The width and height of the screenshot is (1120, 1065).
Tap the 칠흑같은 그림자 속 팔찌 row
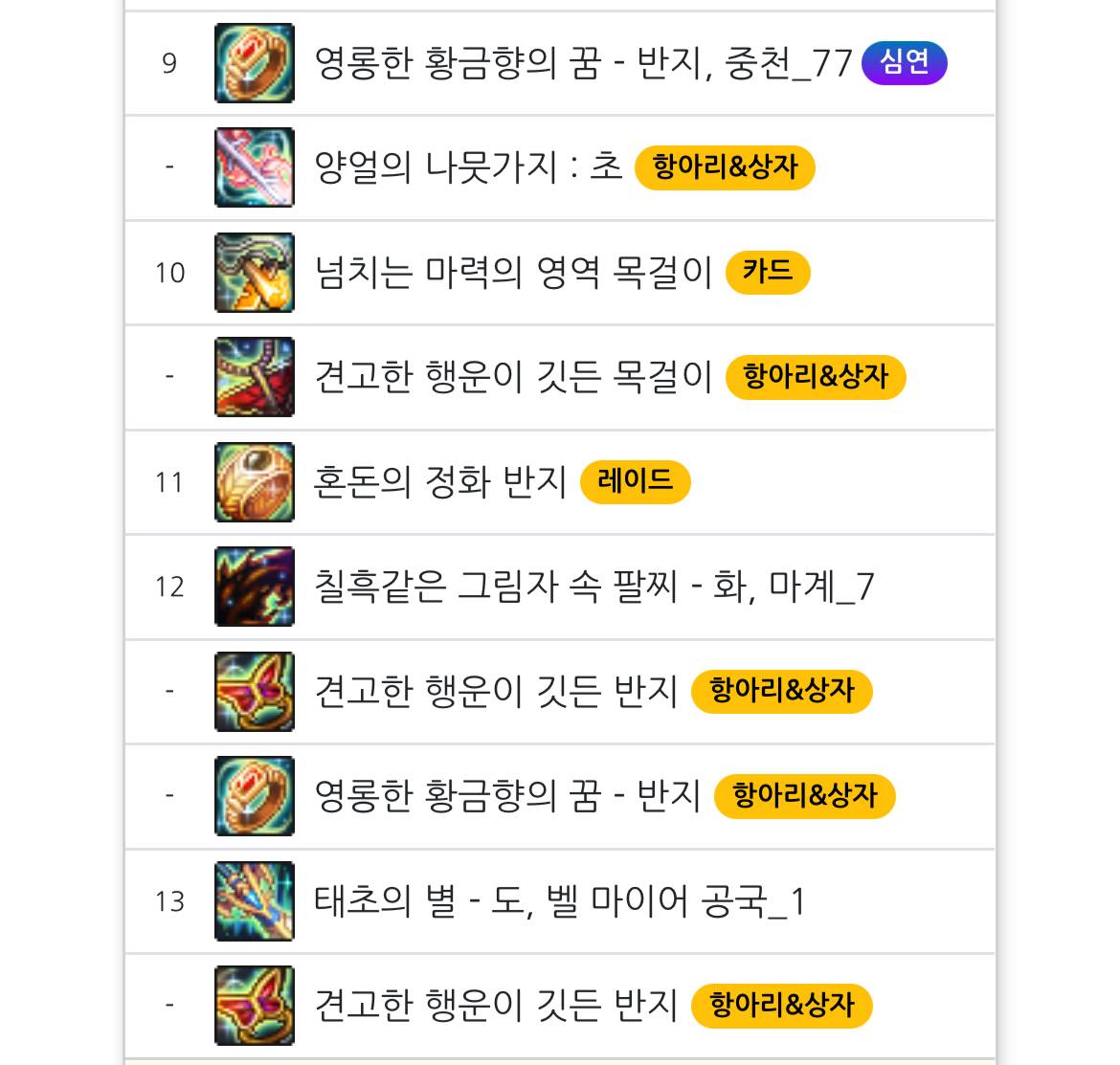[560, 587]
